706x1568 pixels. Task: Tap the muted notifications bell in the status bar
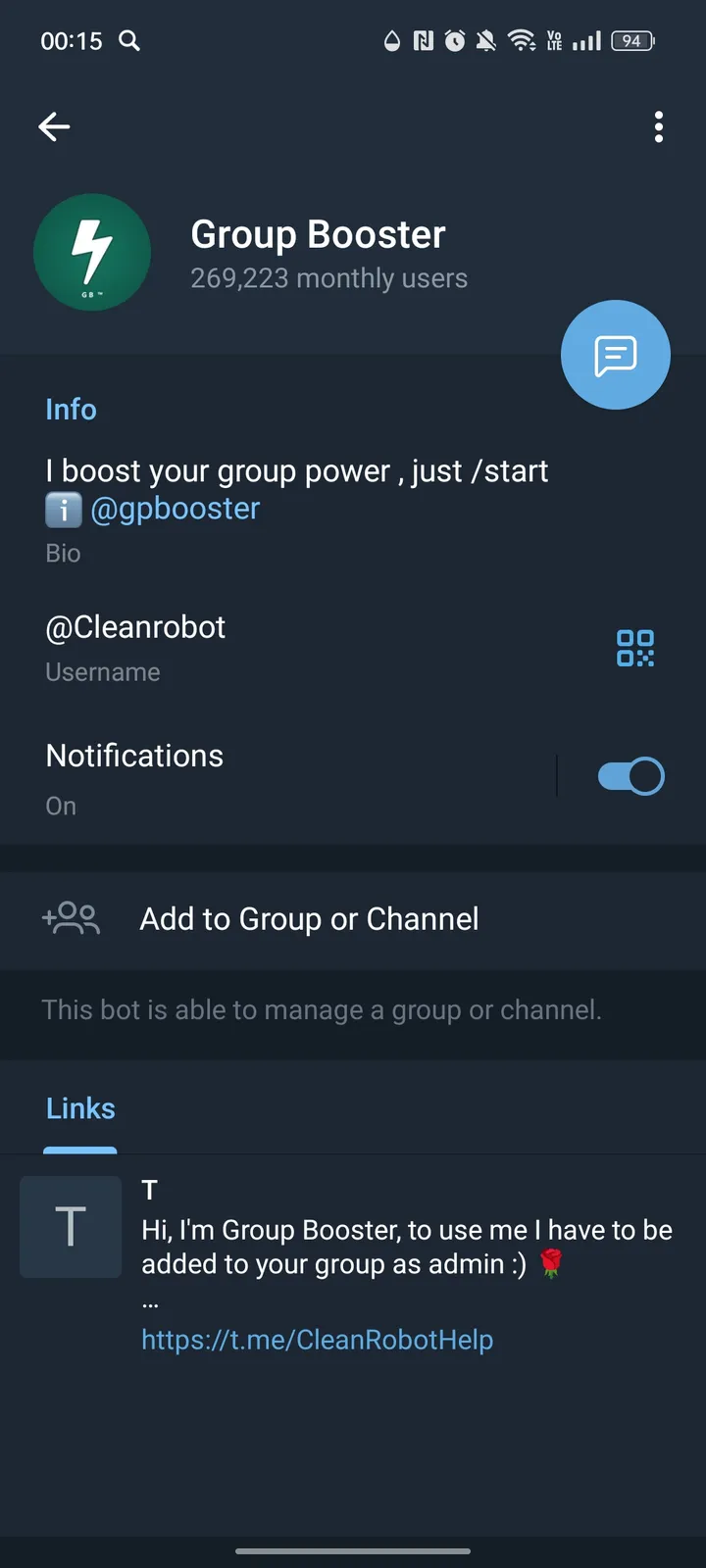pyautogui.click(x=485, y=40)
